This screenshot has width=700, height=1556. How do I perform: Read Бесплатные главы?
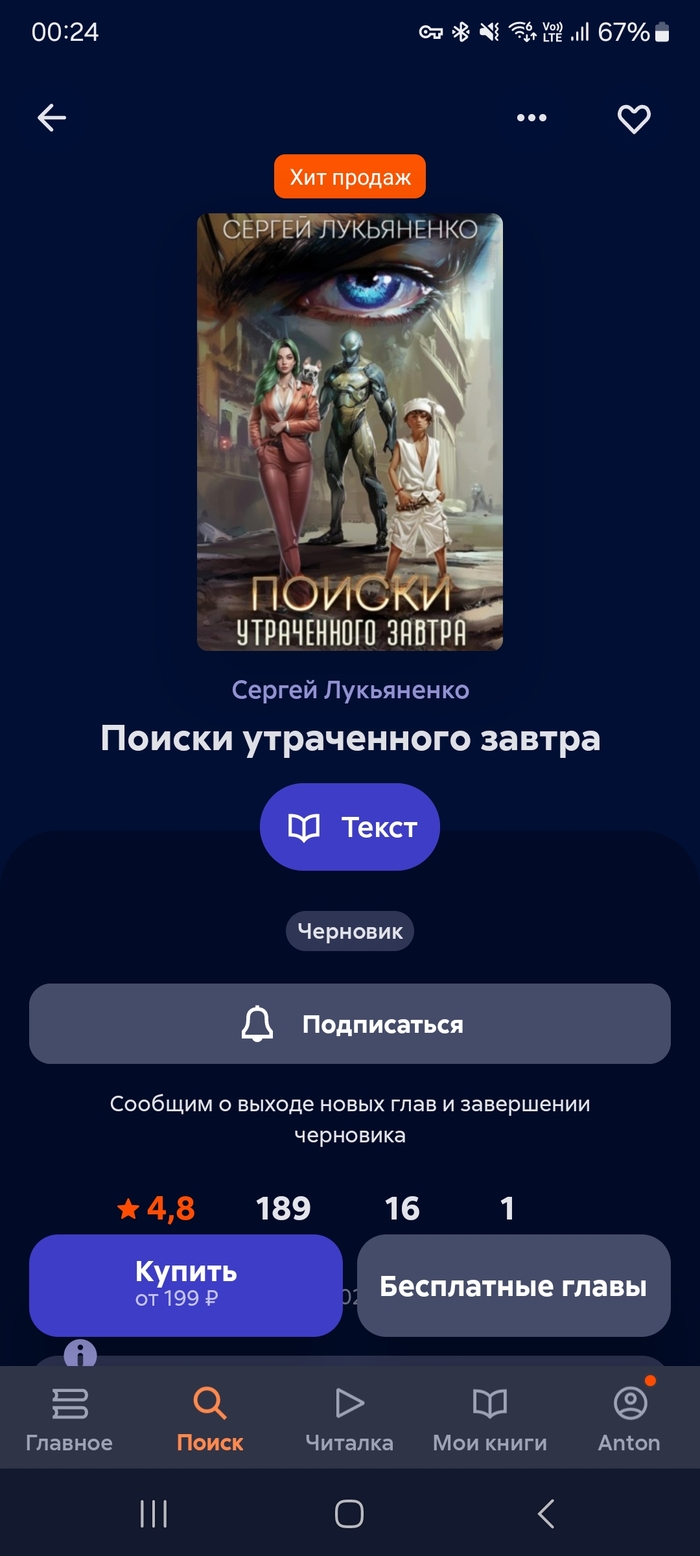(x=513, y=1286)
